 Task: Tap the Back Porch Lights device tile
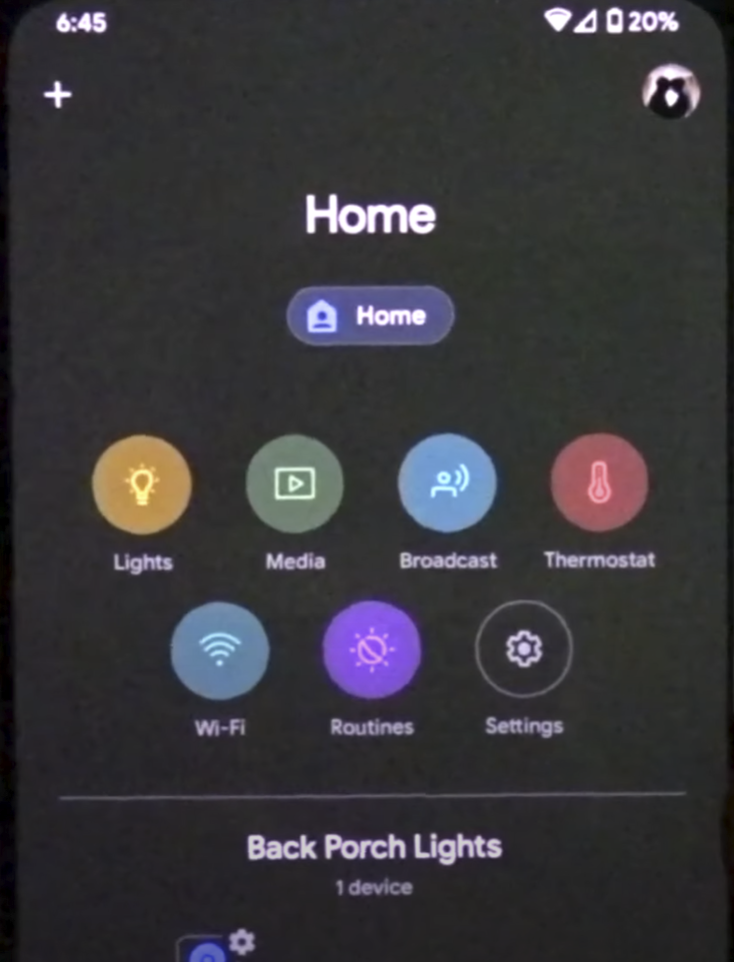pyautogui.click(x=207, y=948)
